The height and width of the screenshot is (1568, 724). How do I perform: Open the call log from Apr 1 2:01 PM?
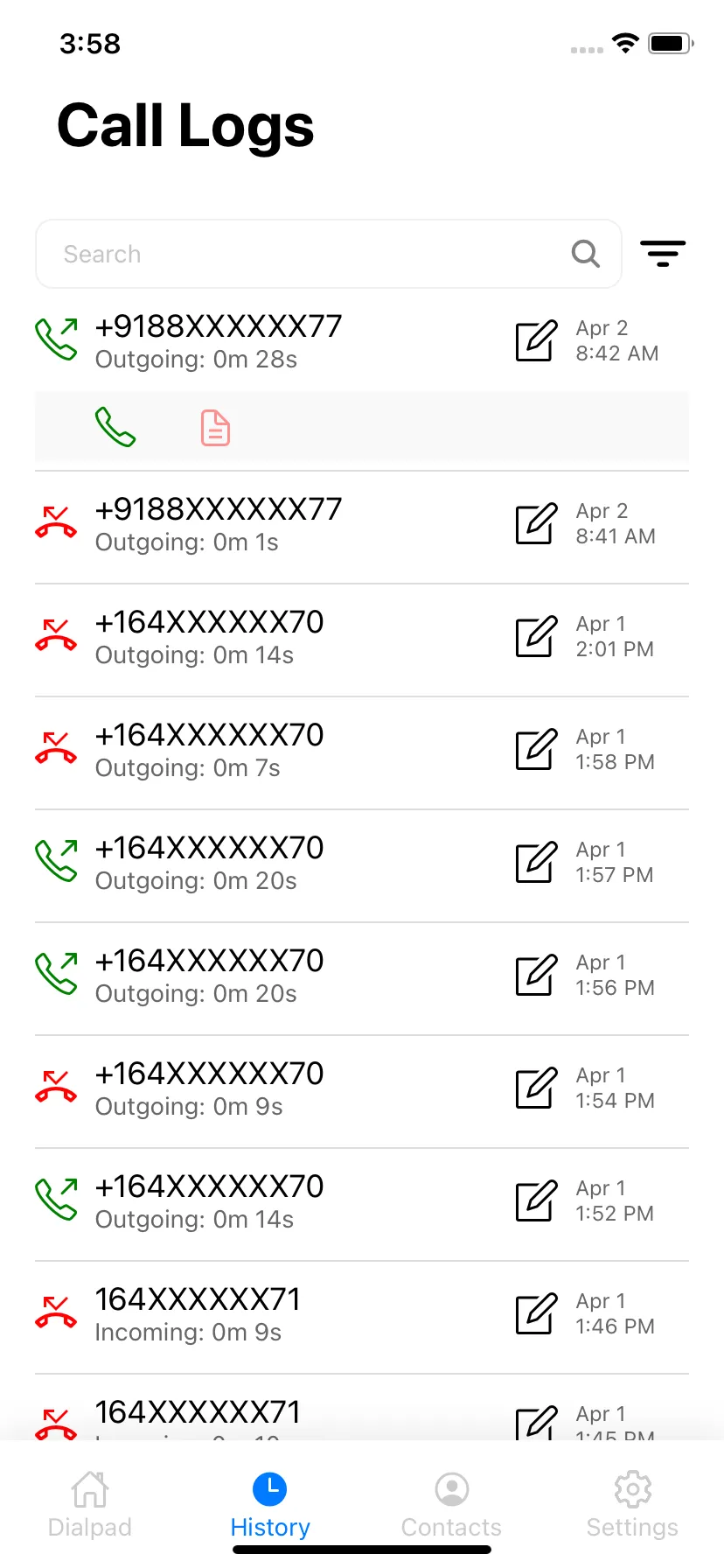click(262, 637)
